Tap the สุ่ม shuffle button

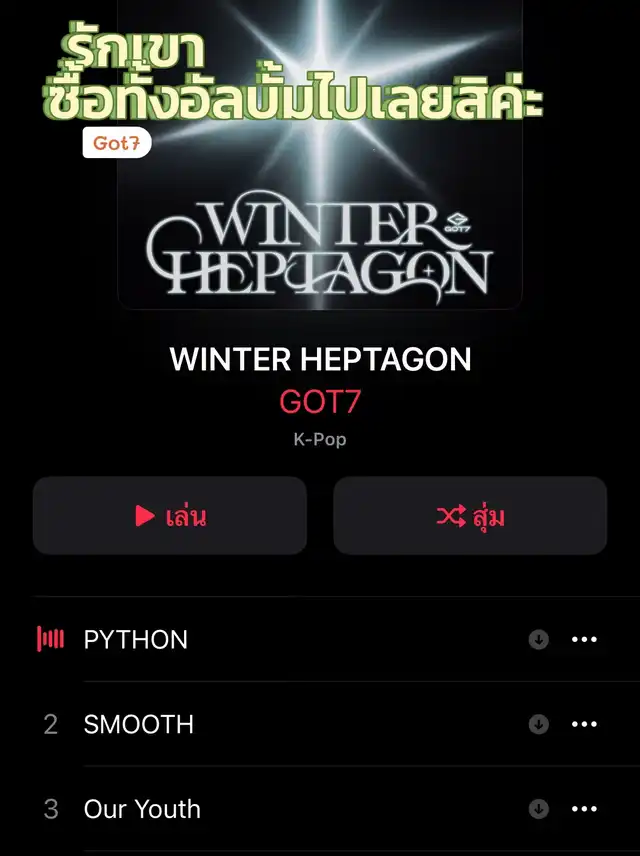470,516
